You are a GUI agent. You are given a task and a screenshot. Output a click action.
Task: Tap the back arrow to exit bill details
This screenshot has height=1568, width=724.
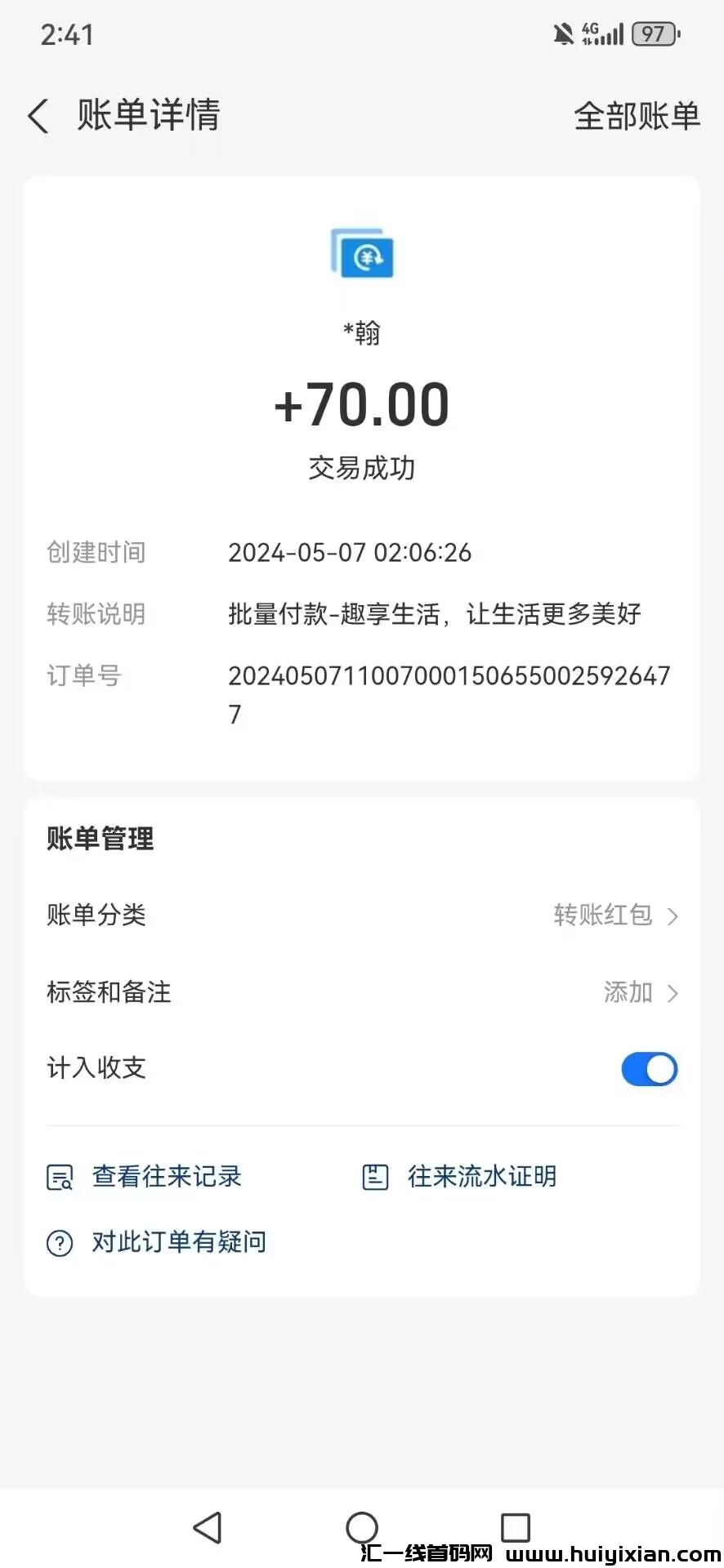pyautogui.click(x=38, y=115)
